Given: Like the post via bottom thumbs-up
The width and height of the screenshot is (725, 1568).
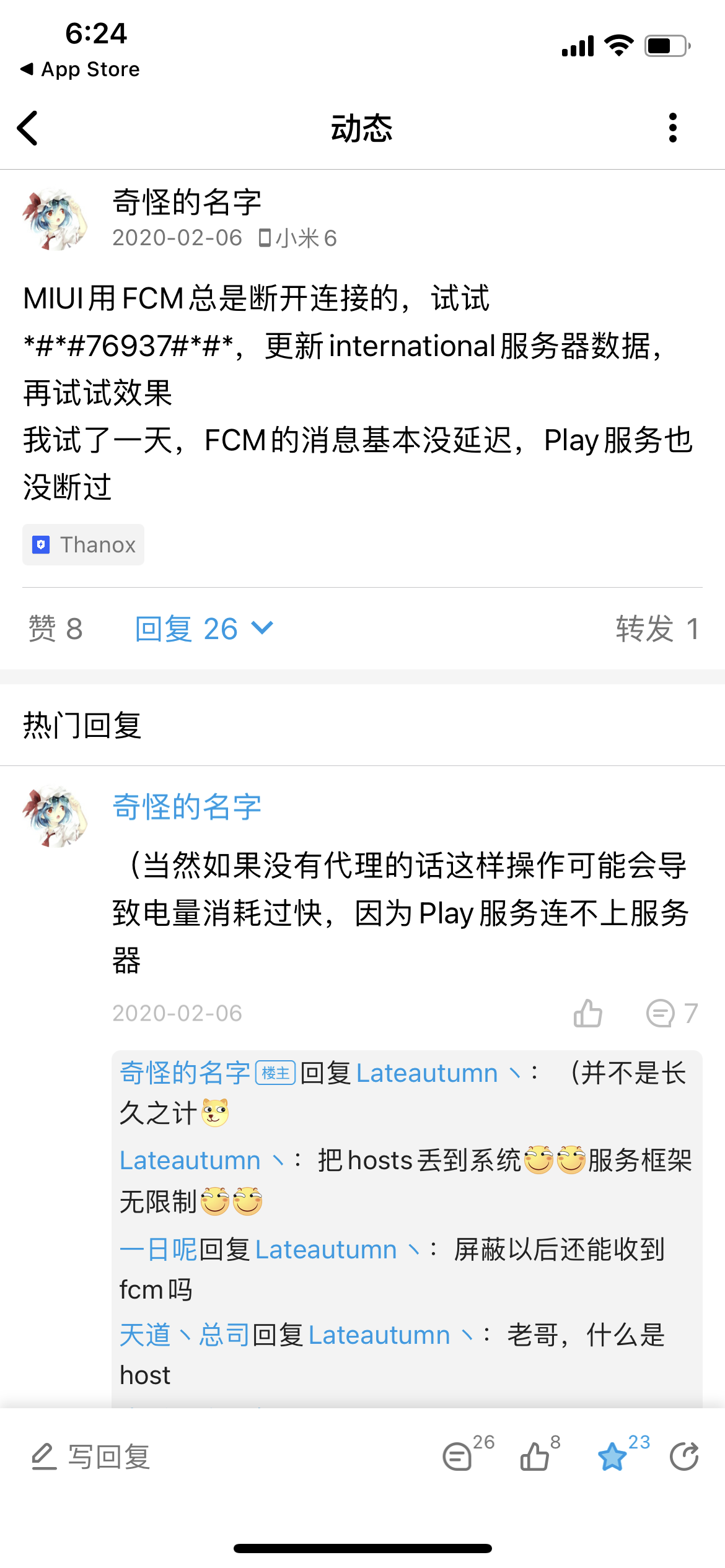Looking at the screenshot, I should (535, 1457).
